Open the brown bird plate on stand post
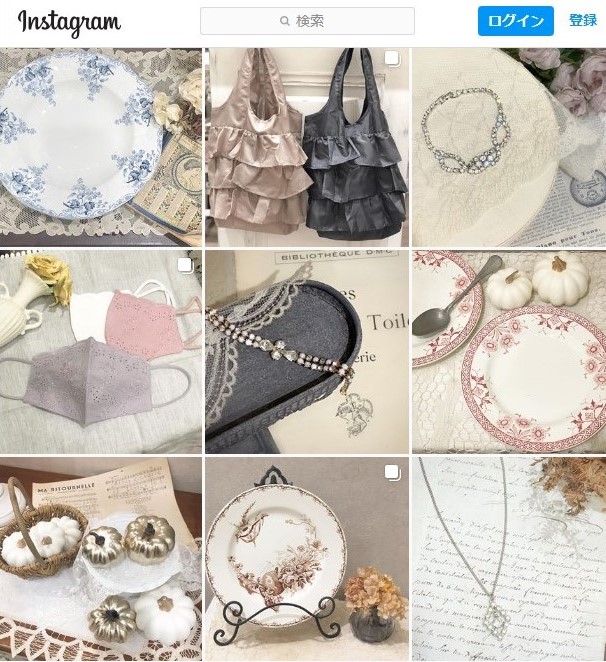Image resolution: width=606 pixels, height=662 pixels. click(x=306, y=559)
